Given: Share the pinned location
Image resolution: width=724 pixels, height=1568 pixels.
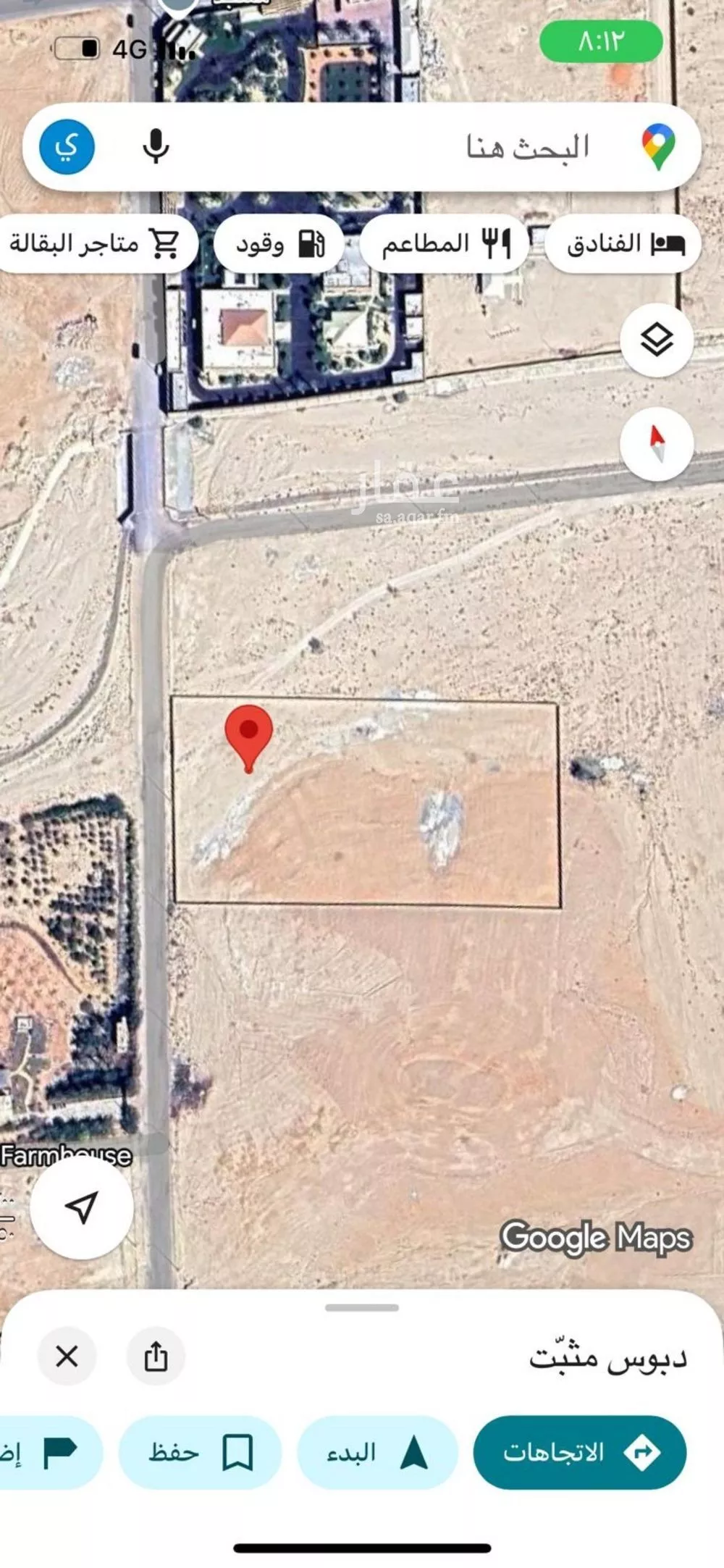Looking at the screenshot, I should pos(156,1356).
